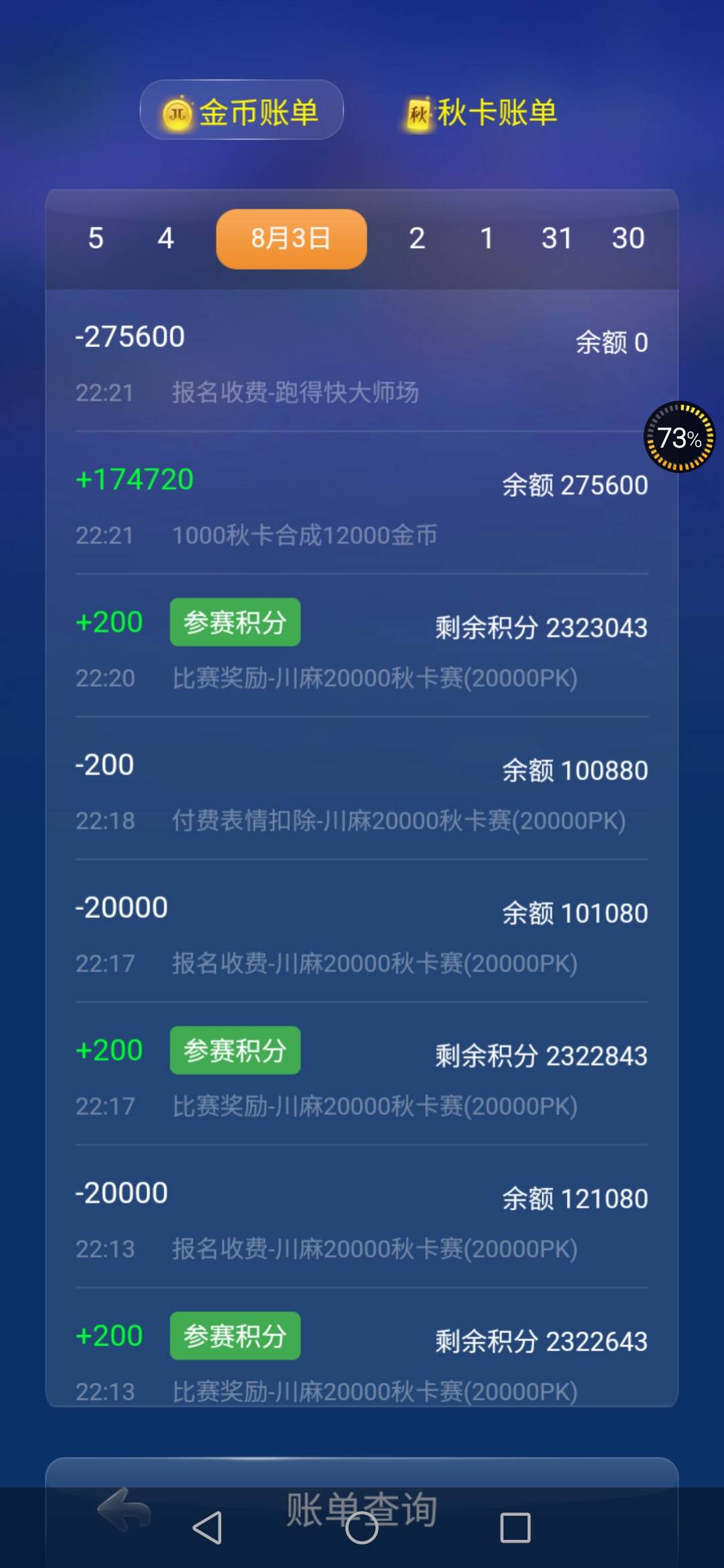This screenshot has width=724, height=1568.
Task: Select date tab 8月3日
Action: click(x=290, y=239)
